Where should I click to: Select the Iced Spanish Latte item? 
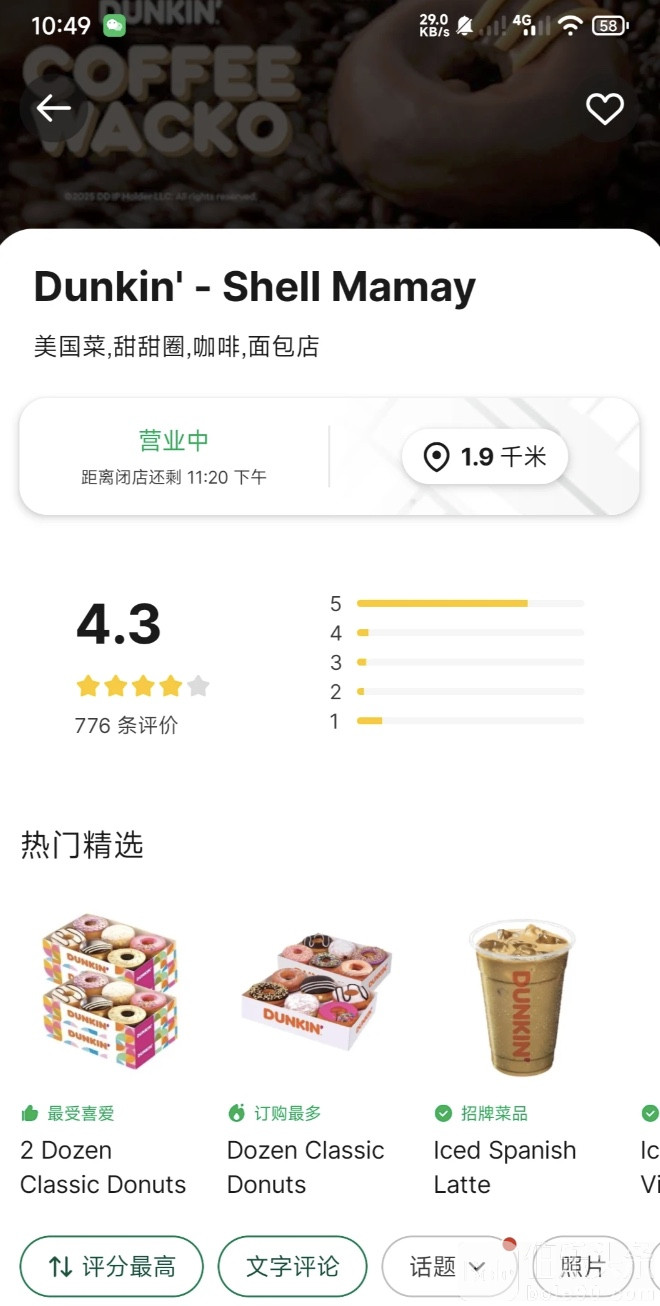[x=521, y=992]
